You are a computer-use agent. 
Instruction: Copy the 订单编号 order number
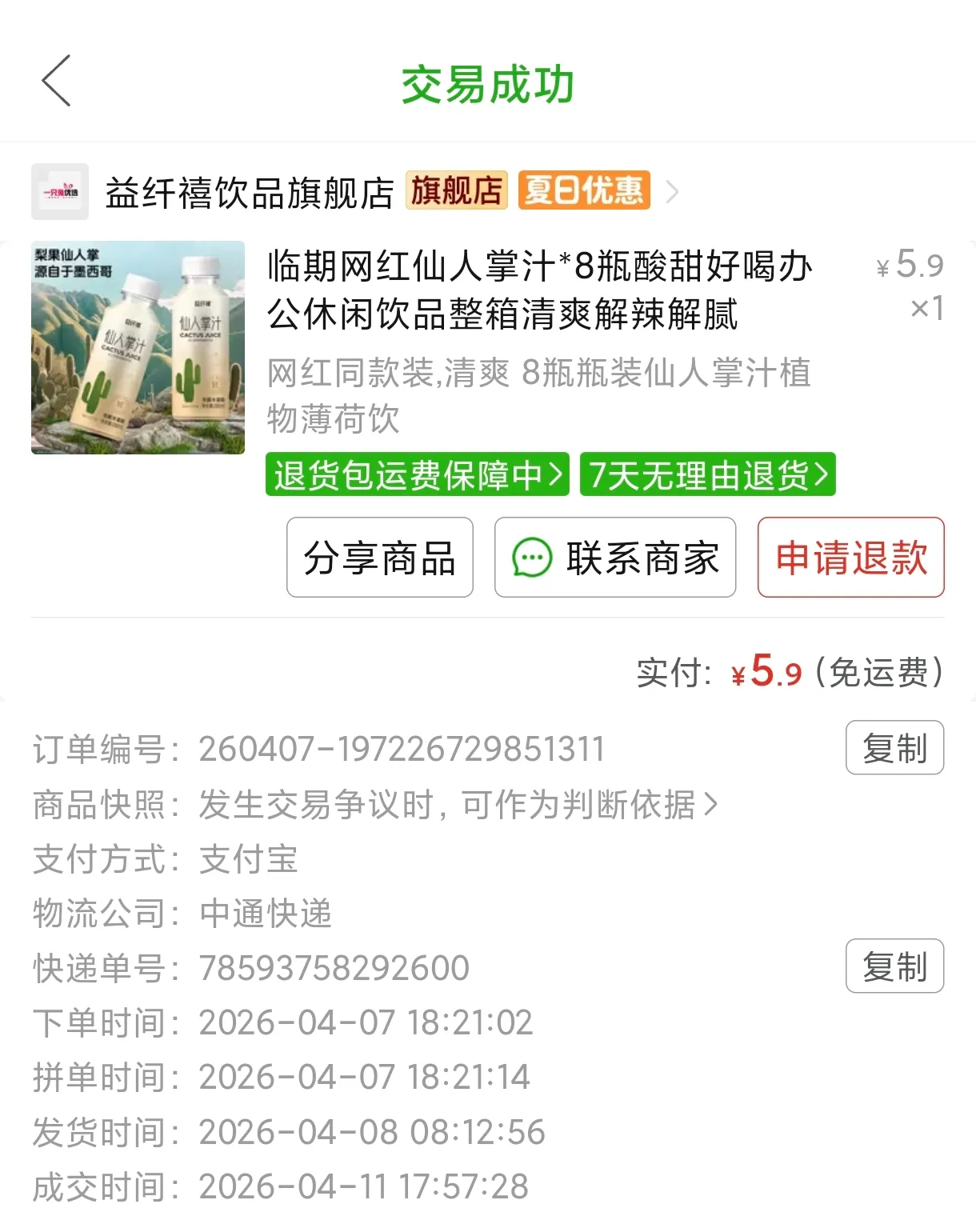click(x=894, y=748)
